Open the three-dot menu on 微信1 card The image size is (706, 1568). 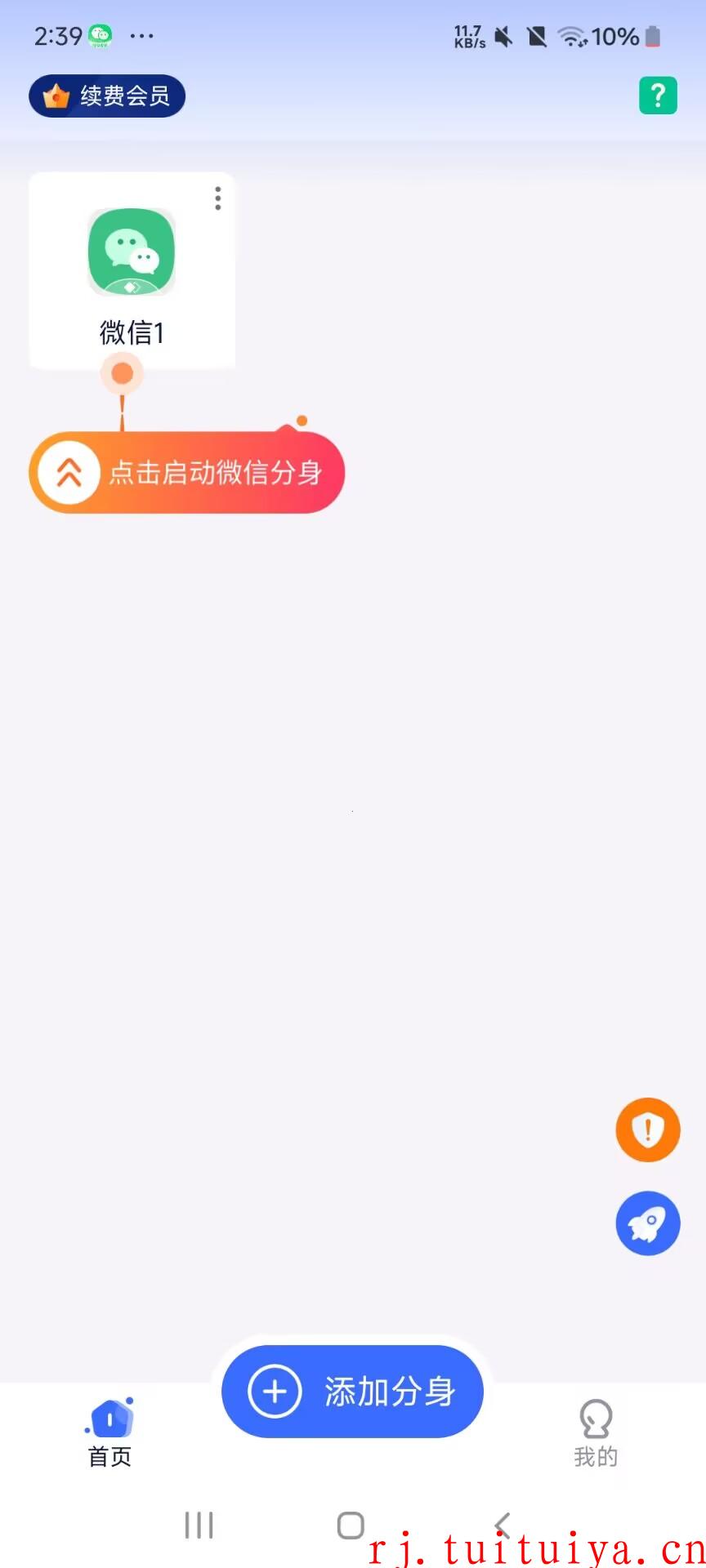click(217, 198)
